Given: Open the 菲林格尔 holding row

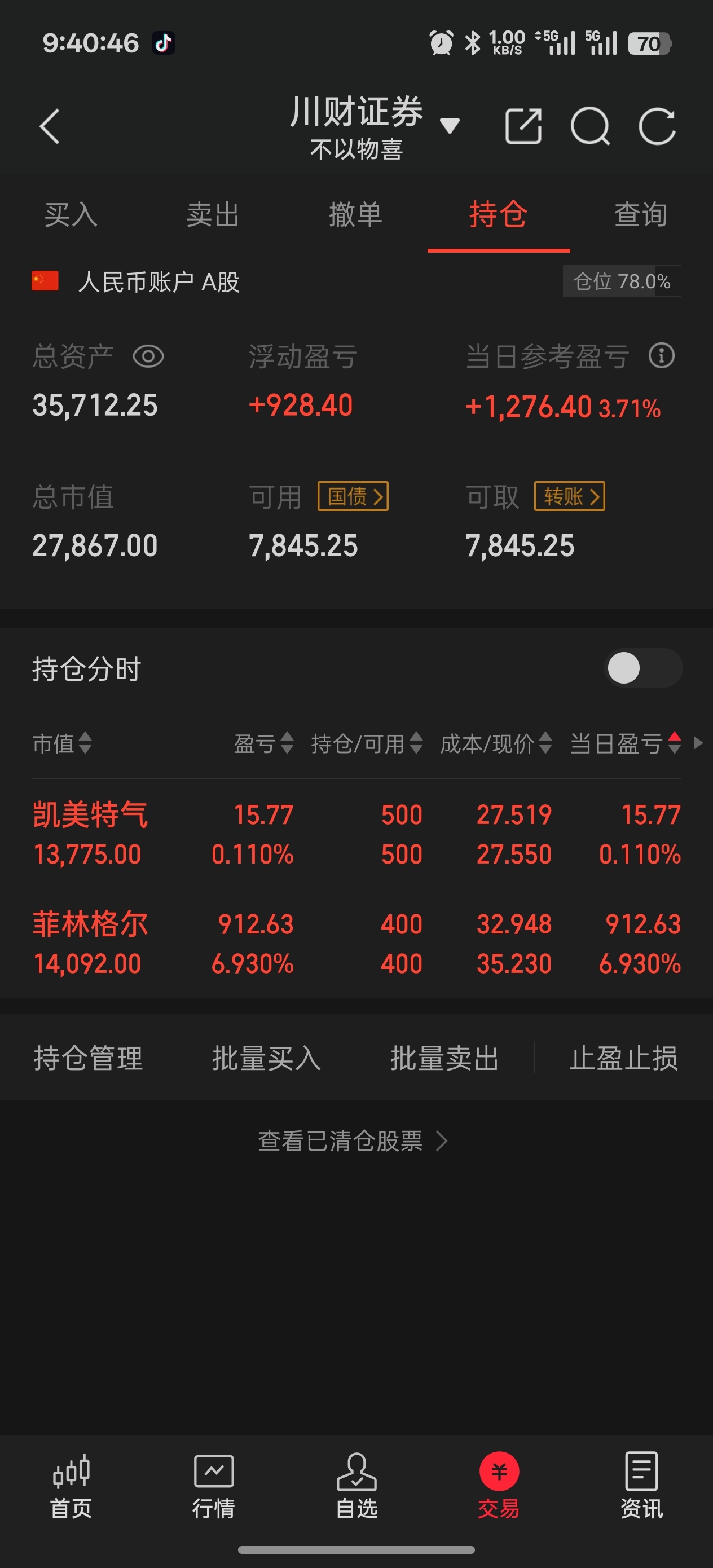Looking at the screenshot, I should tap(356, 943).
